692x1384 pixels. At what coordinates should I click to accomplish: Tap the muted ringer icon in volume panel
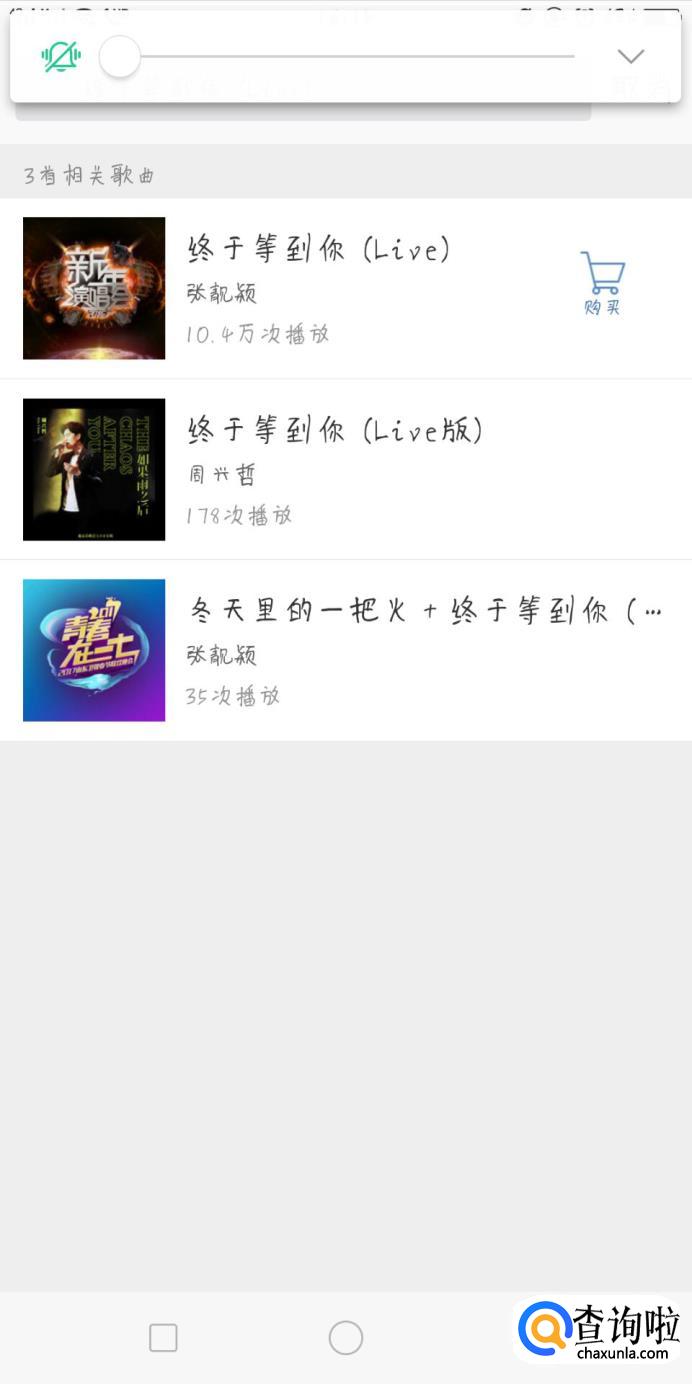61,57
